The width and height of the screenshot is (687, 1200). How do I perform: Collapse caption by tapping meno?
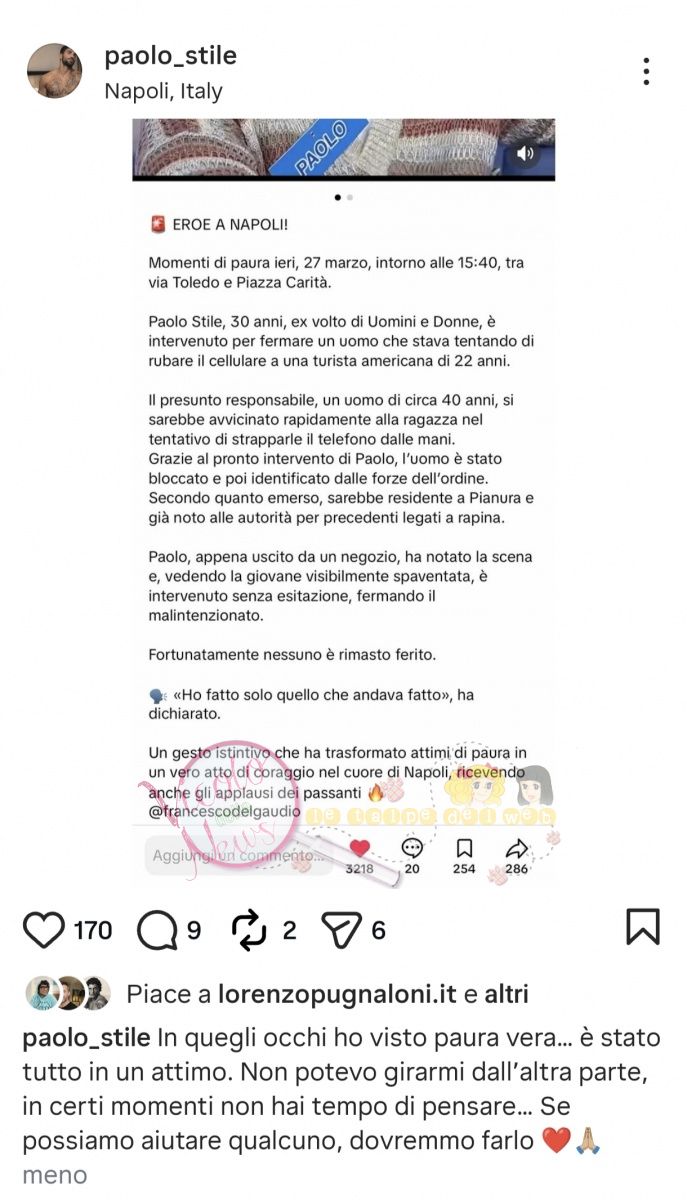pos(54,1175)
